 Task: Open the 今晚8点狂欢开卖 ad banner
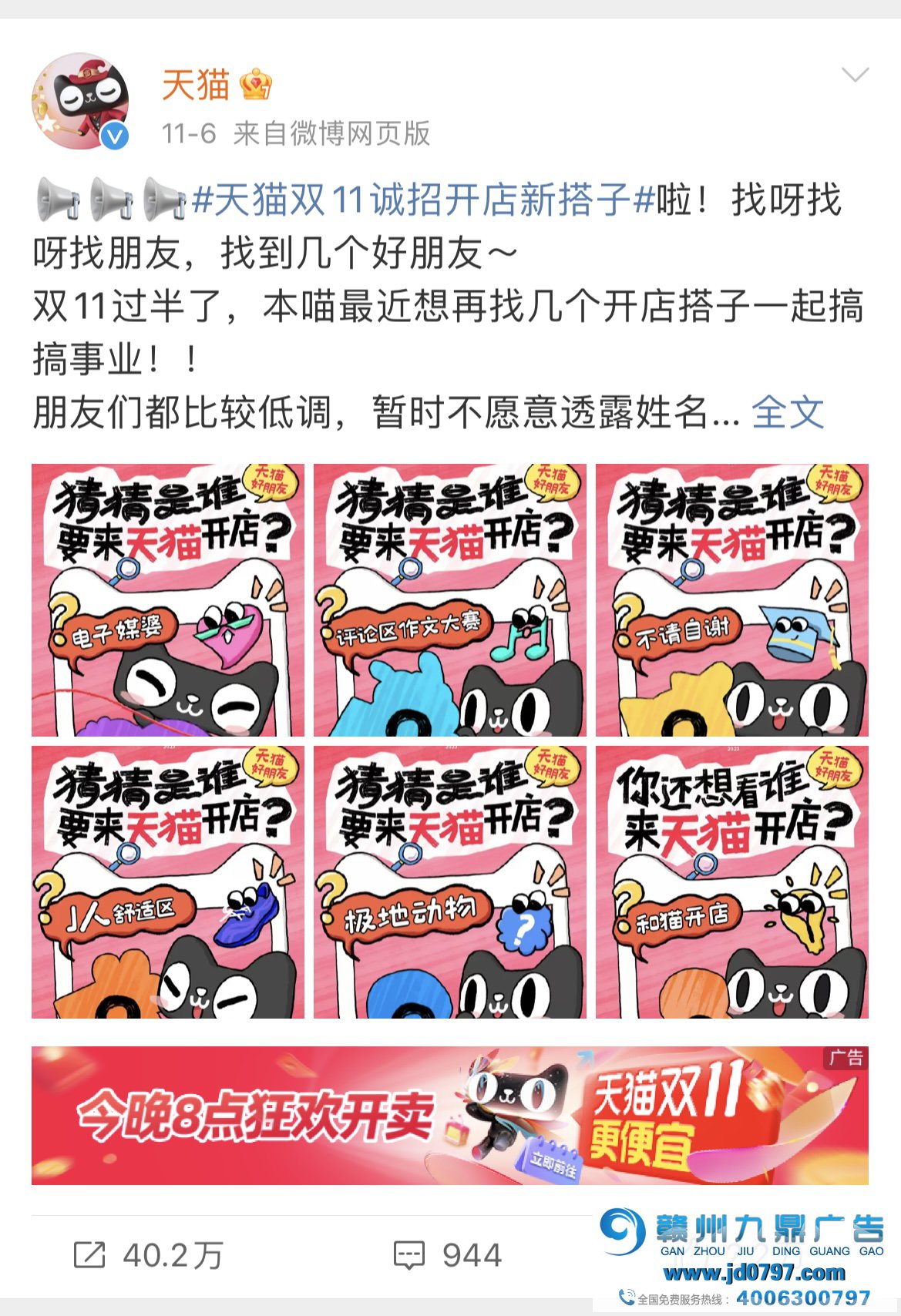click(x=449, y=1115)
